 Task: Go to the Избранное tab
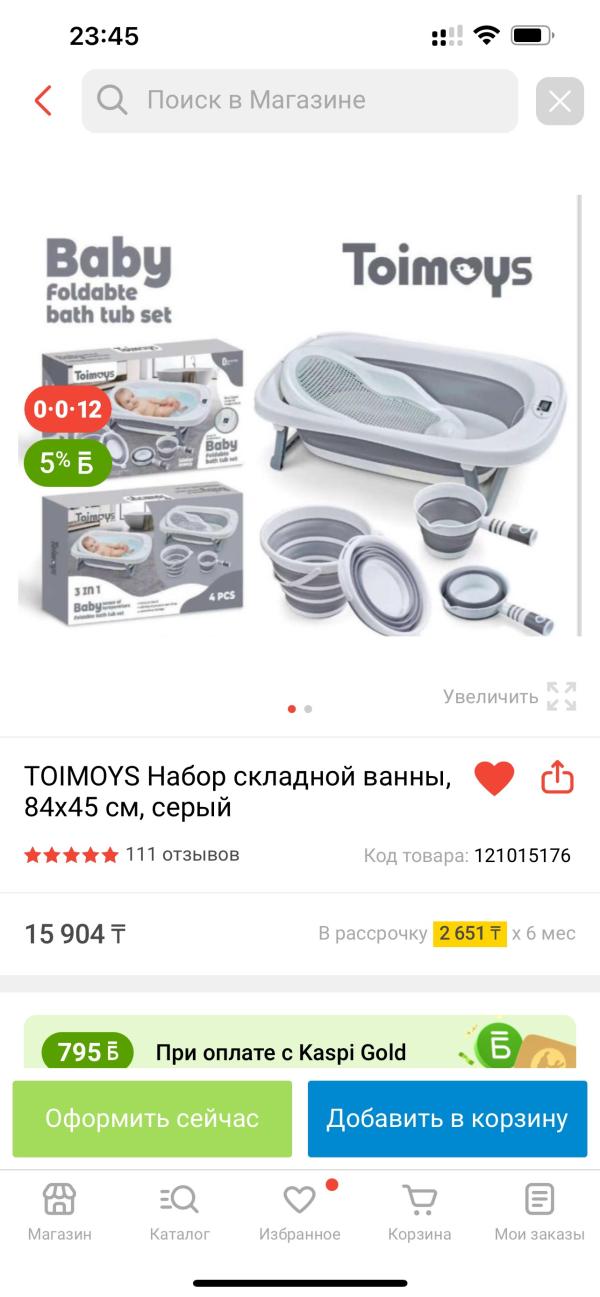pyautogui.click(x=300, y=1212)
